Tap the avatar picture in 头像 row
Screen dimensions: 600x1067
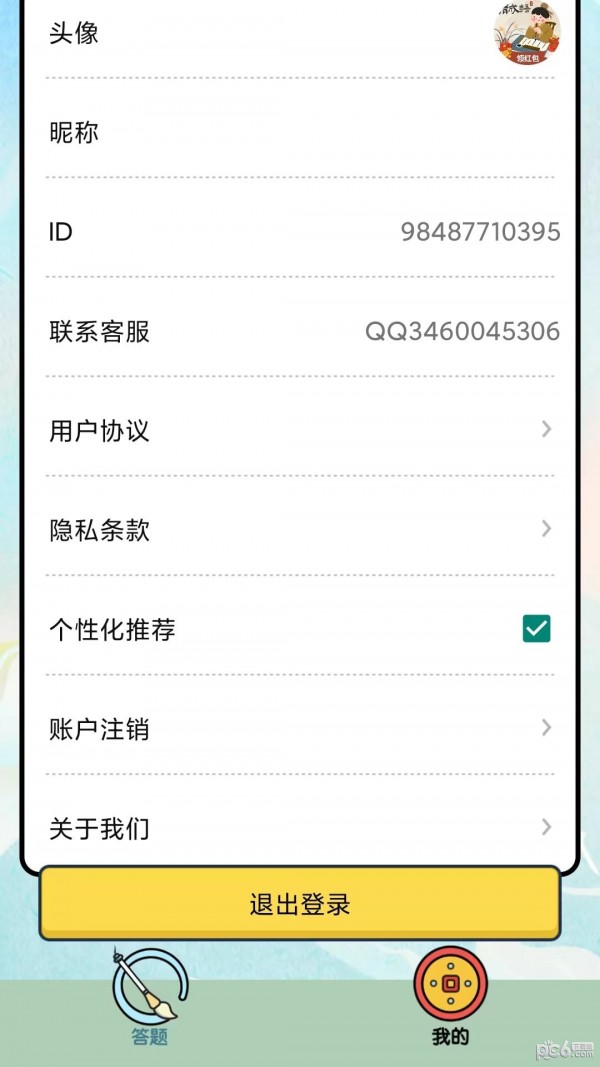pos(526,33)
